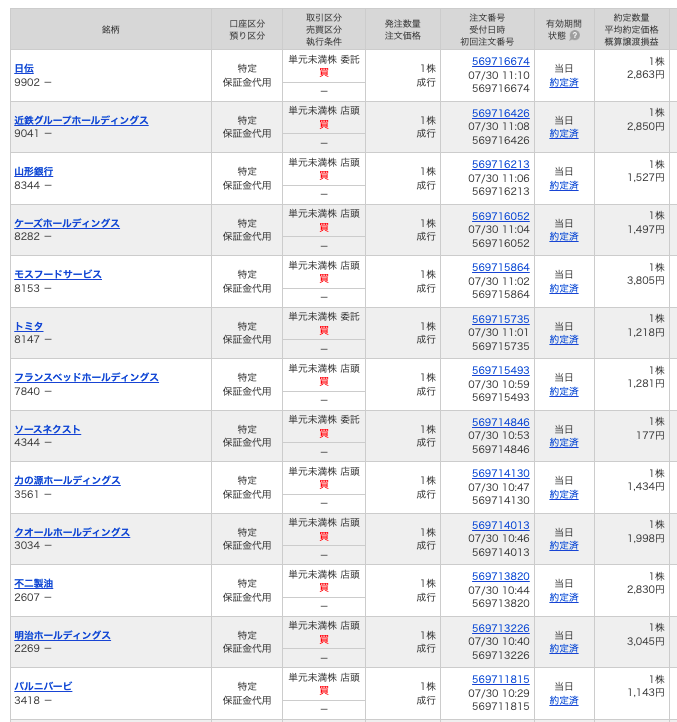The height and width of the screenshot is (722, 677).
Task: Open order number 569716674
Action: 500,61
